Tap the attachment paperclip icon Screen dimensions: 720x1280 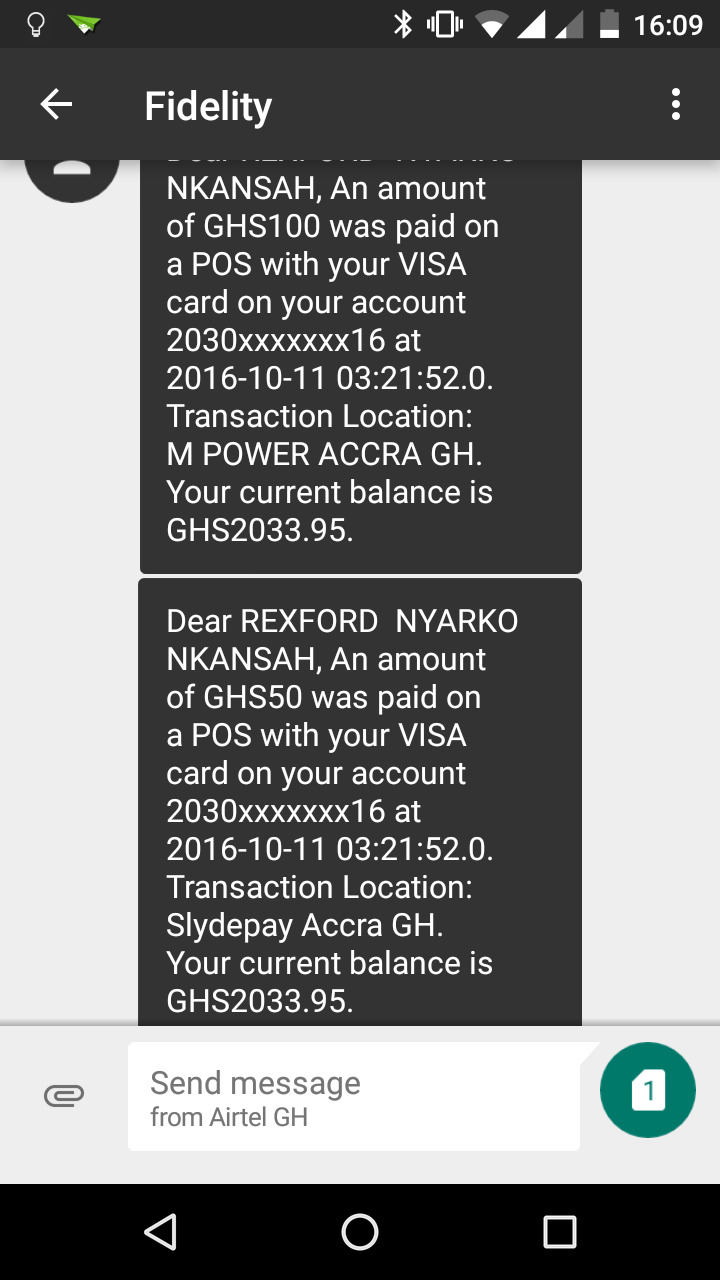tap(64, 1096)
